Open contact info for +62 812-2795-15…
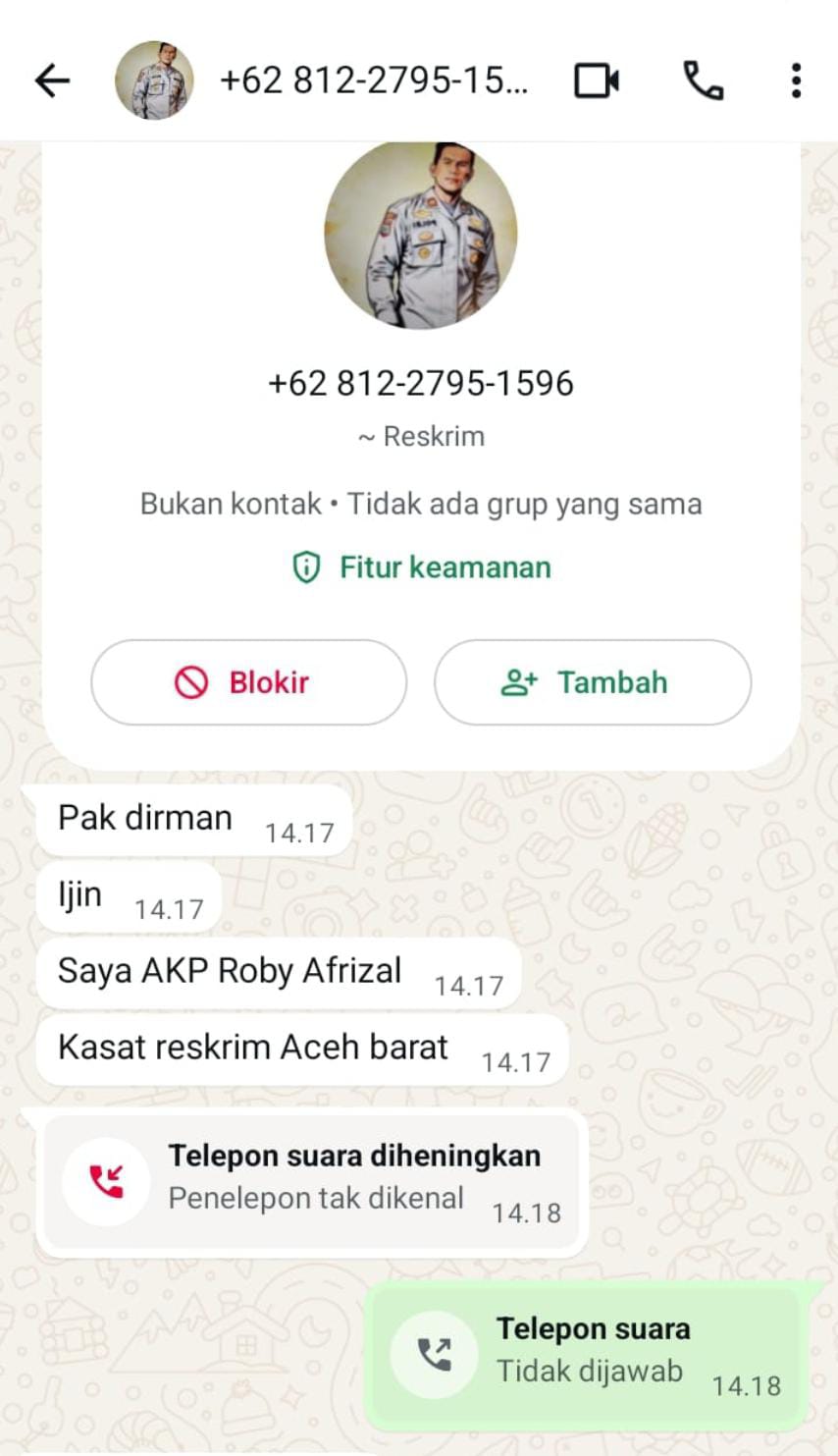 click(373, 81)
